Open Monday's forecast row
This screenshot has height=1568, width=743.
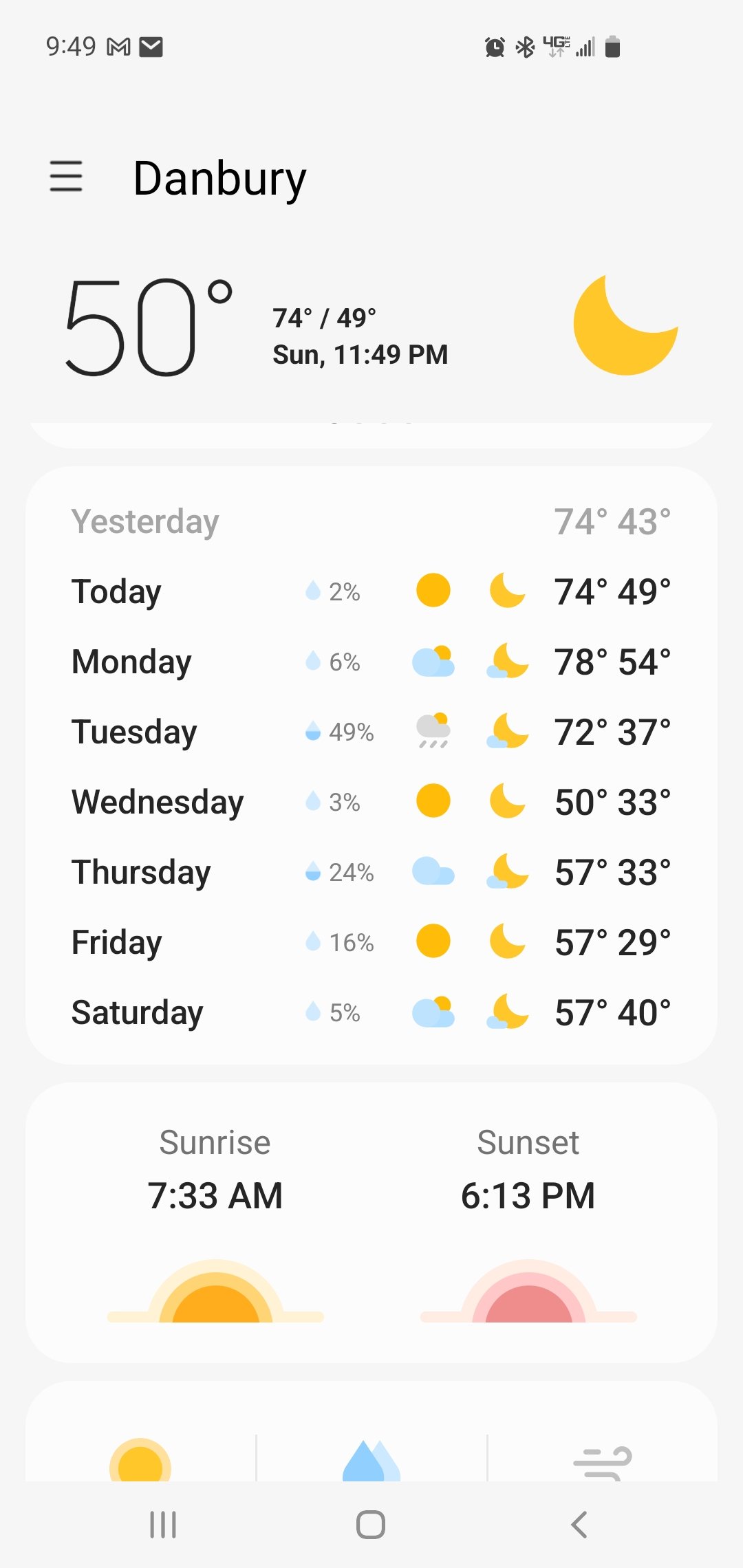(x=371, y=662)
